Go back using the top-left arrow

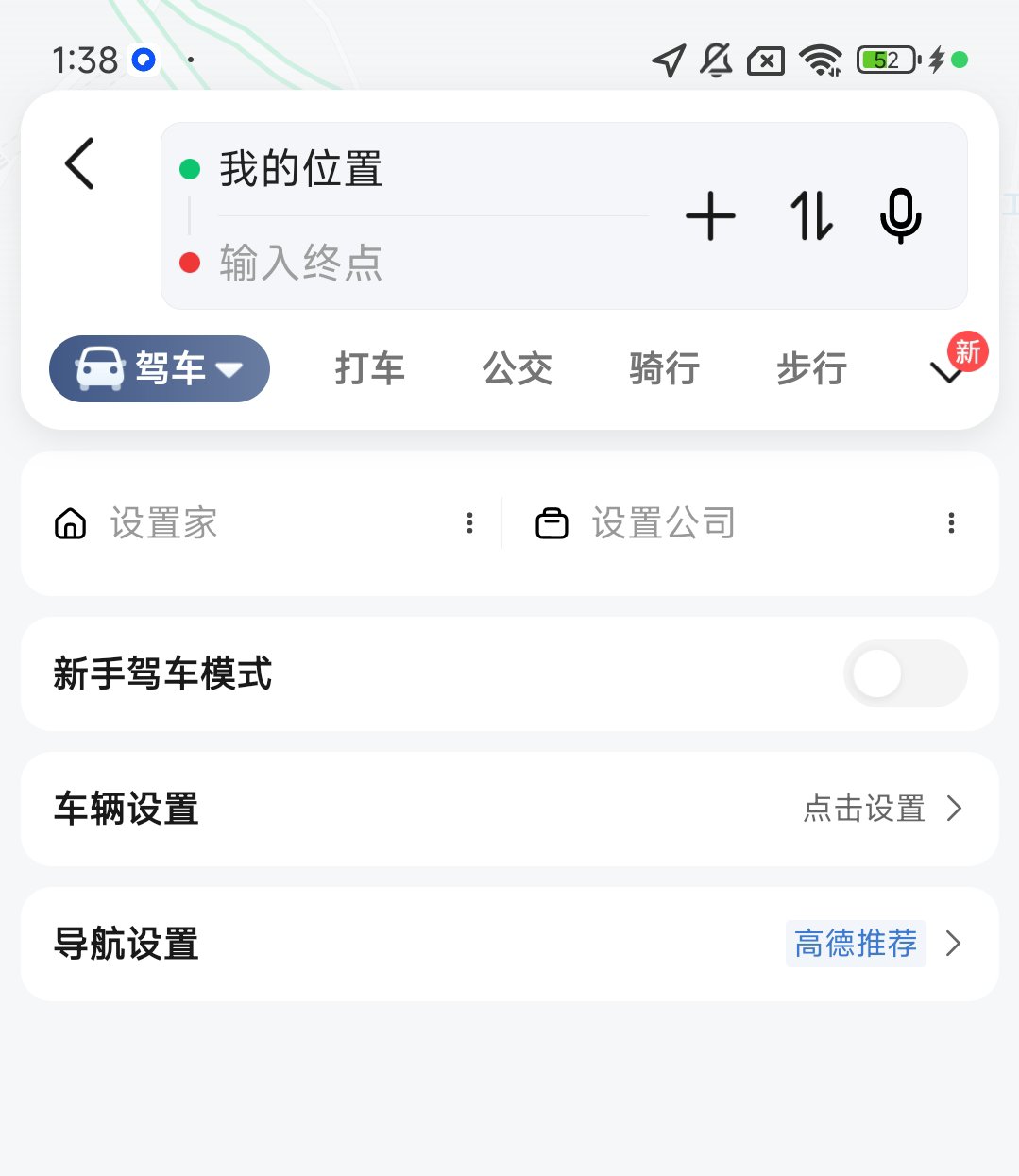[x=80, y=163]
